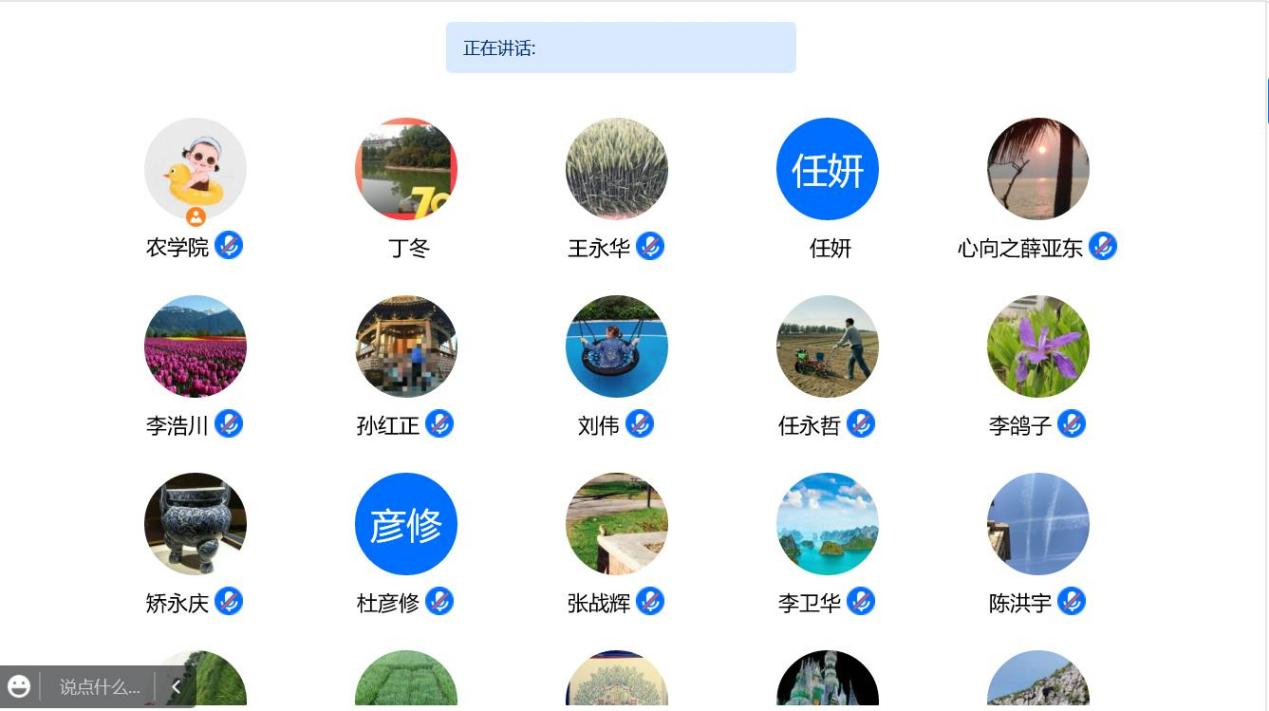The width and height of the screenshot is (1269, 711).
Task: Tap the 说点什么 message input field
Action: point(99,687)
